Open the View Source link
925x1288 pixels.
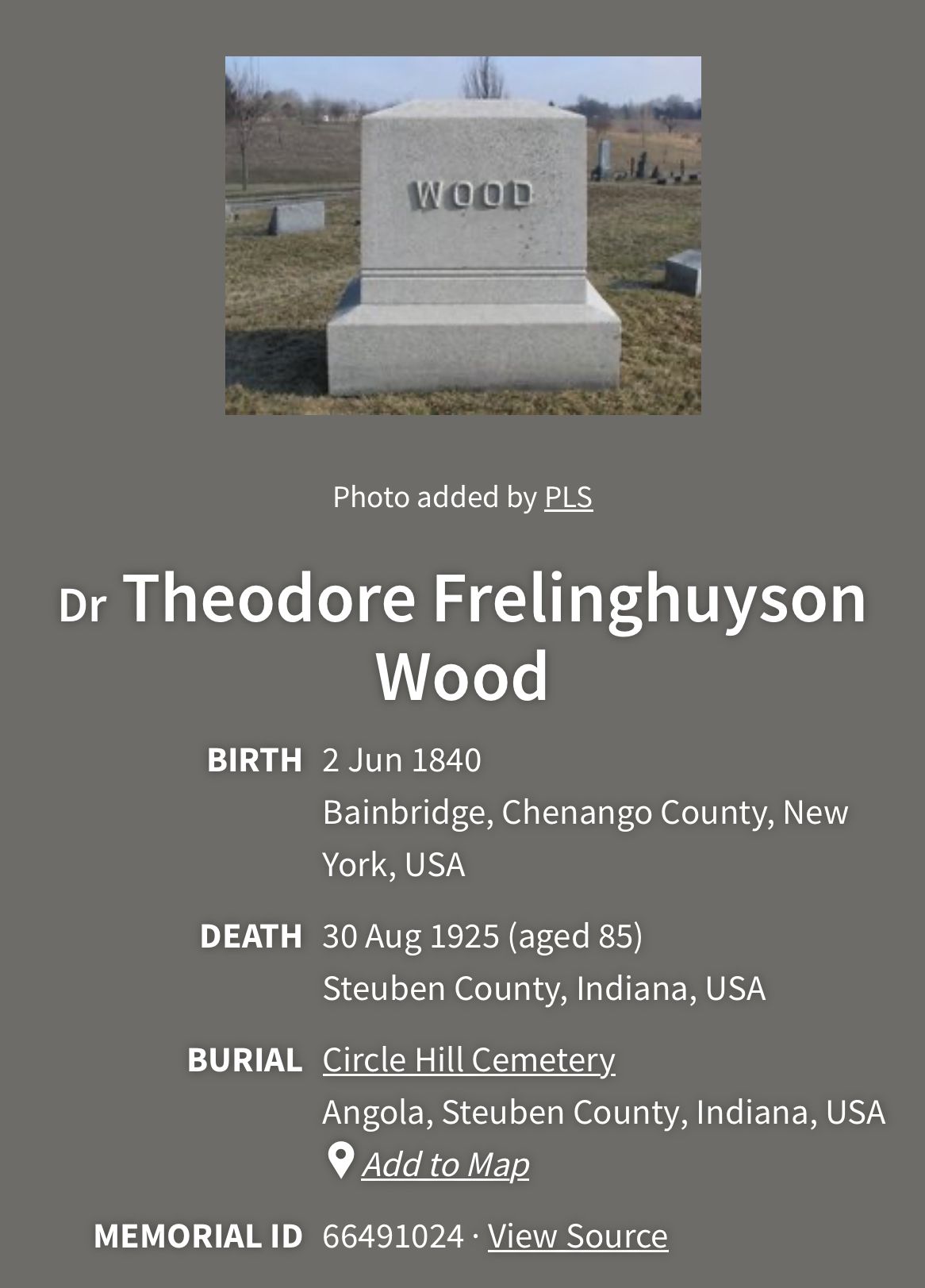click(x=578, y=1236)
